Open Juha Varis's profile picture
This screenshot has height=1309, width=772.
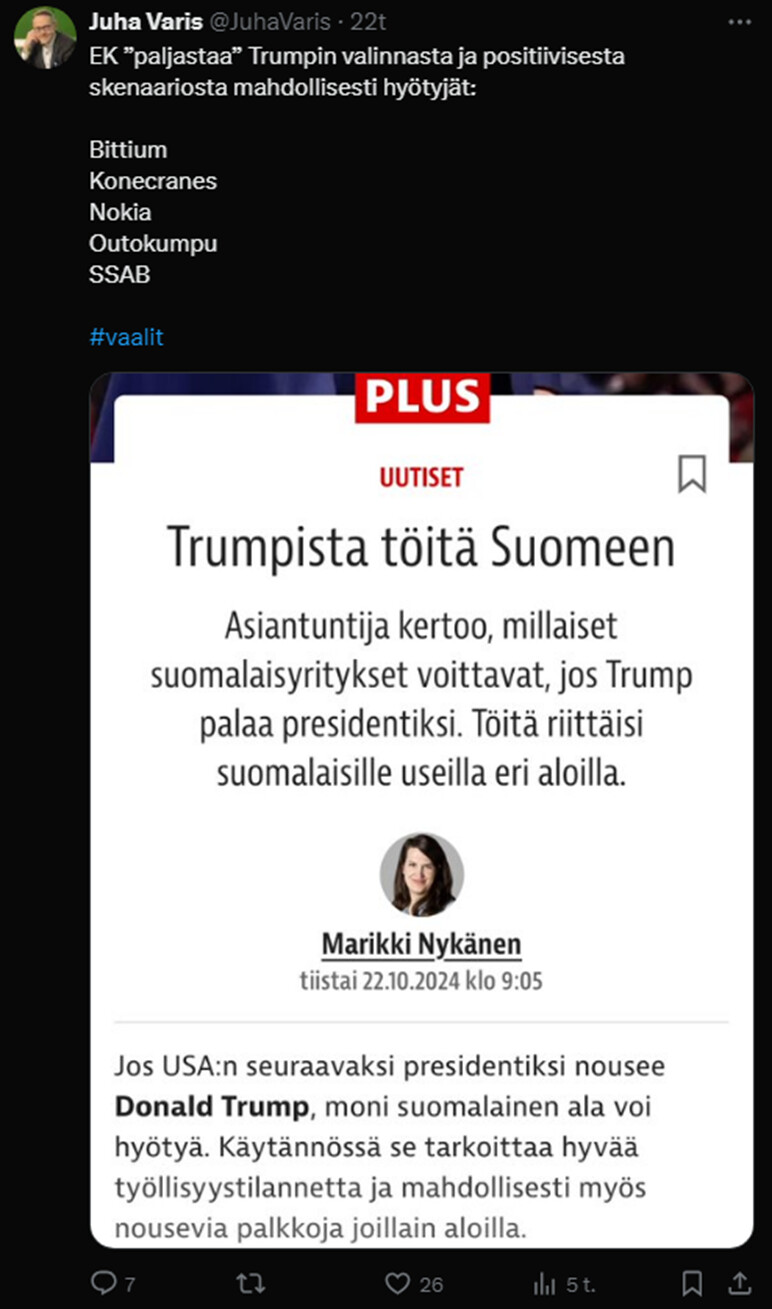[44, 37]
